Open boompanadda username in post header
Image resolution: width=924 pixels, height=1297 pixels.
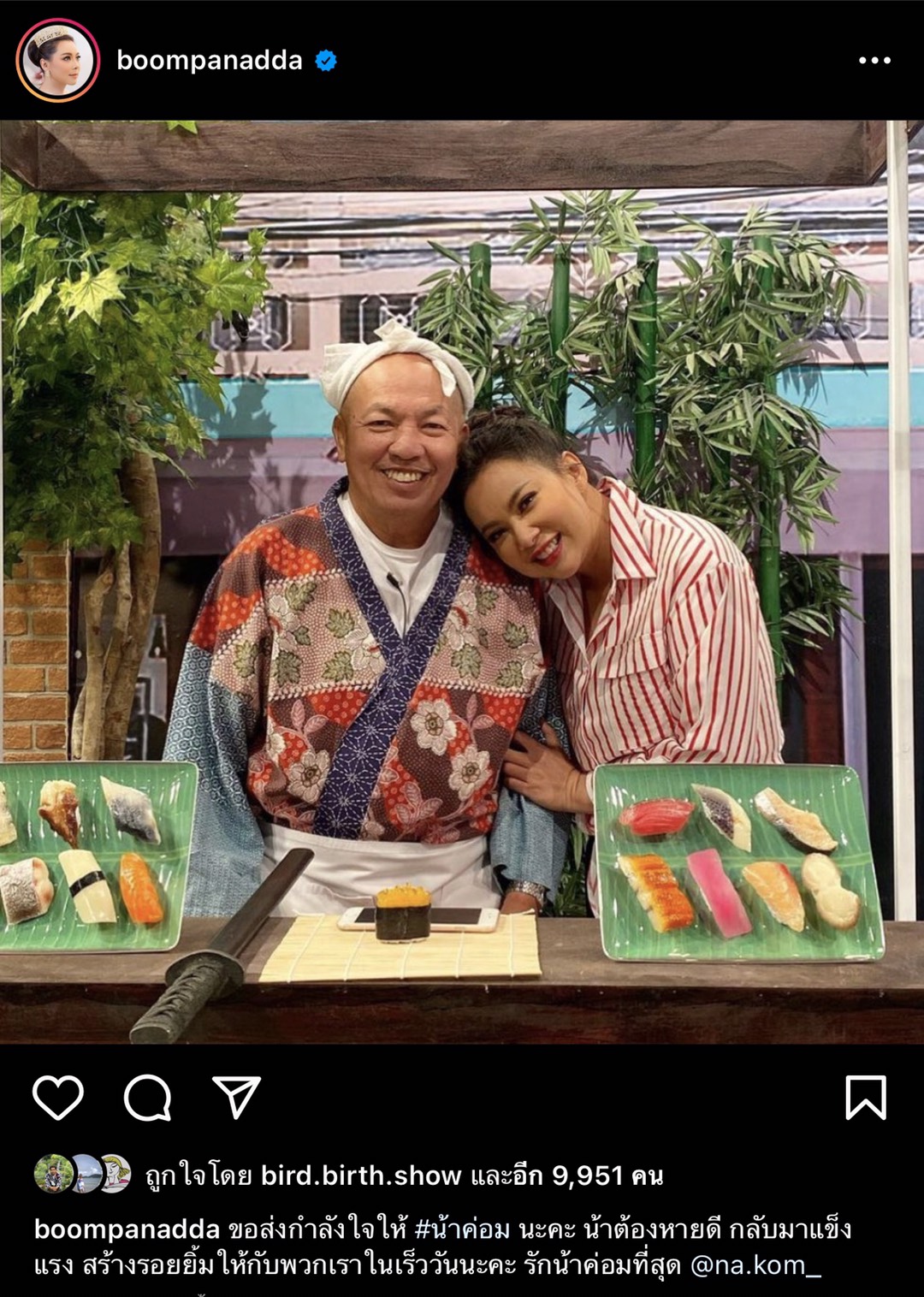pos(210,61)
